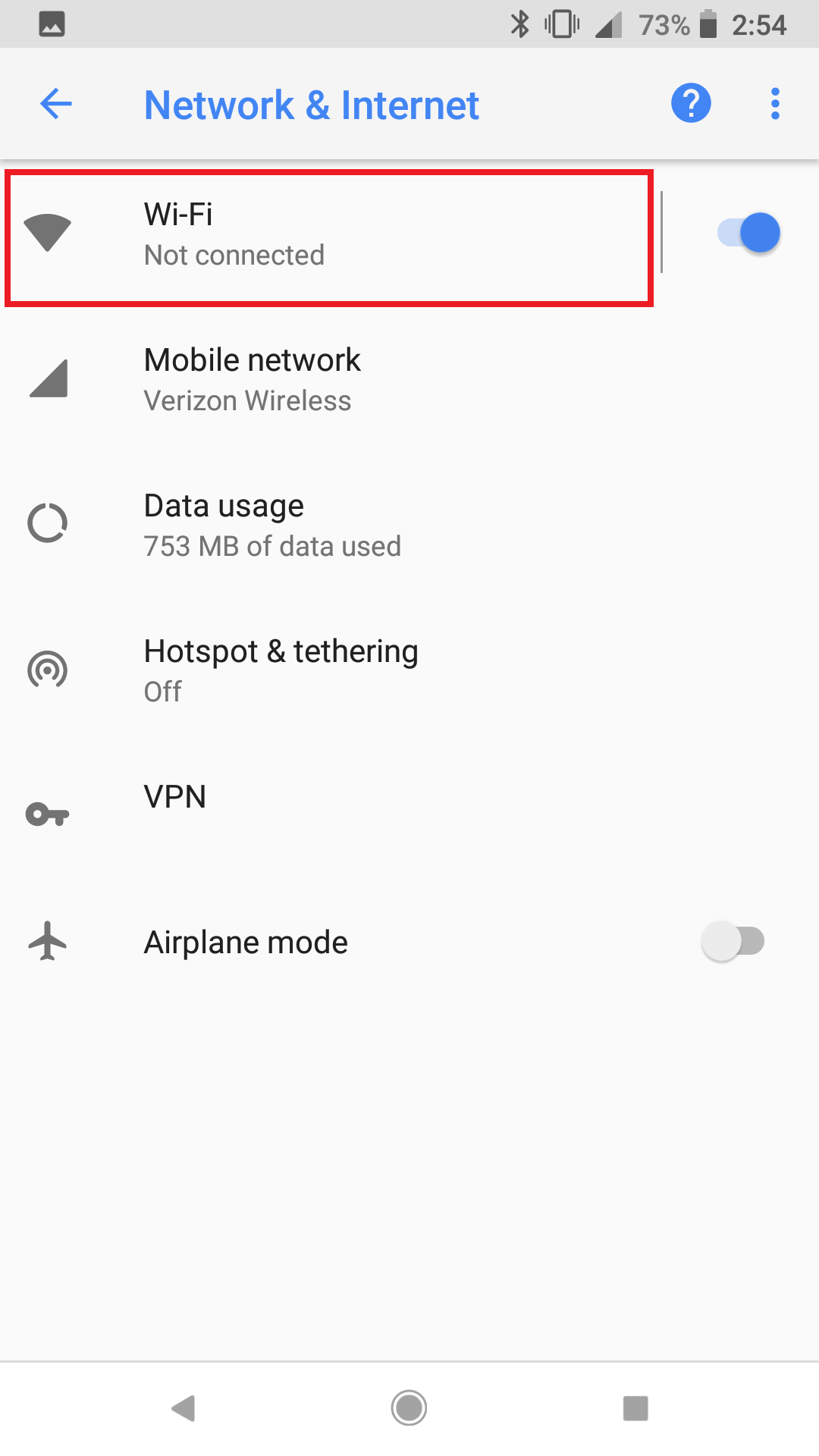This screenshot has height=1456, width=819.
Task: View Data usage details
Action: click(x=409, y=525)
